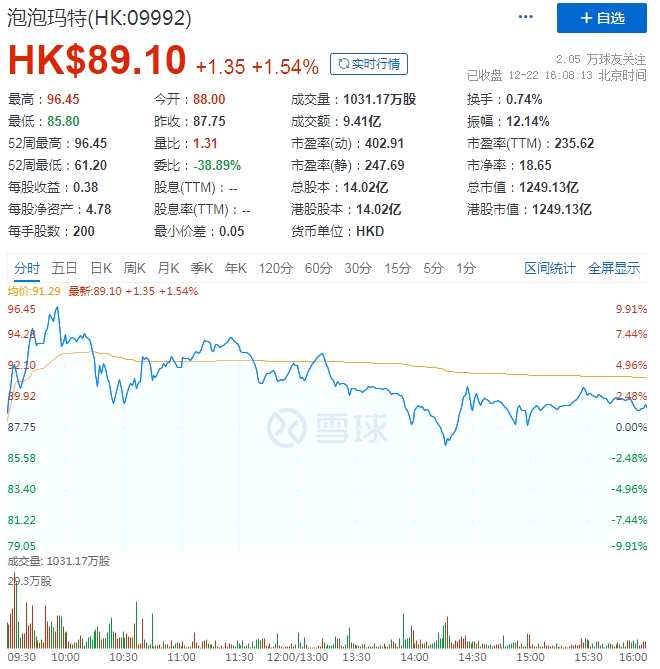View the 1分 chart interval
The width and height of the screenshot is (660, 669).
coord(466,268)
